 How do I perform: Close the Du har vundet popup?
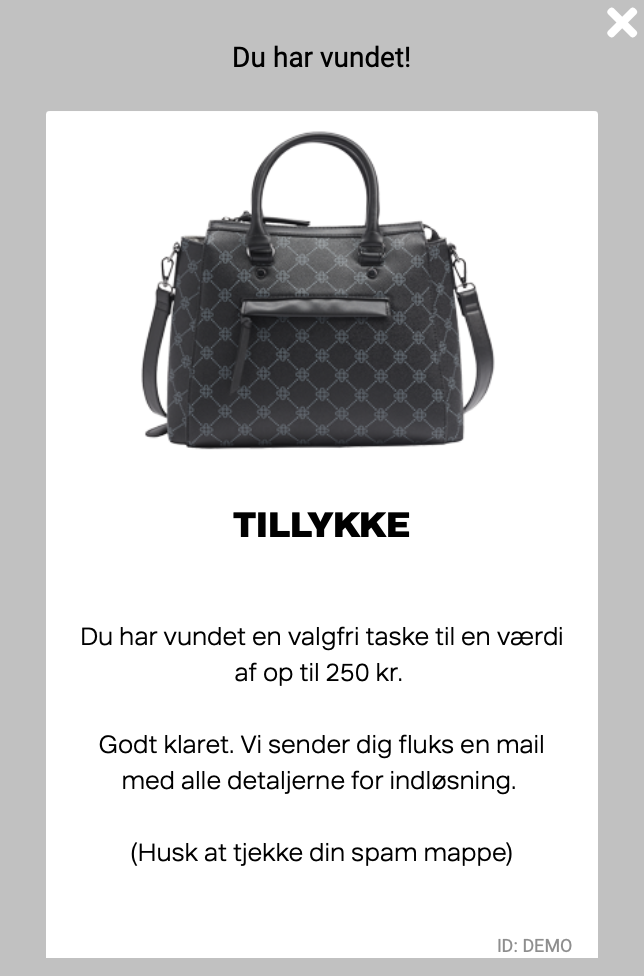point(621,23)
